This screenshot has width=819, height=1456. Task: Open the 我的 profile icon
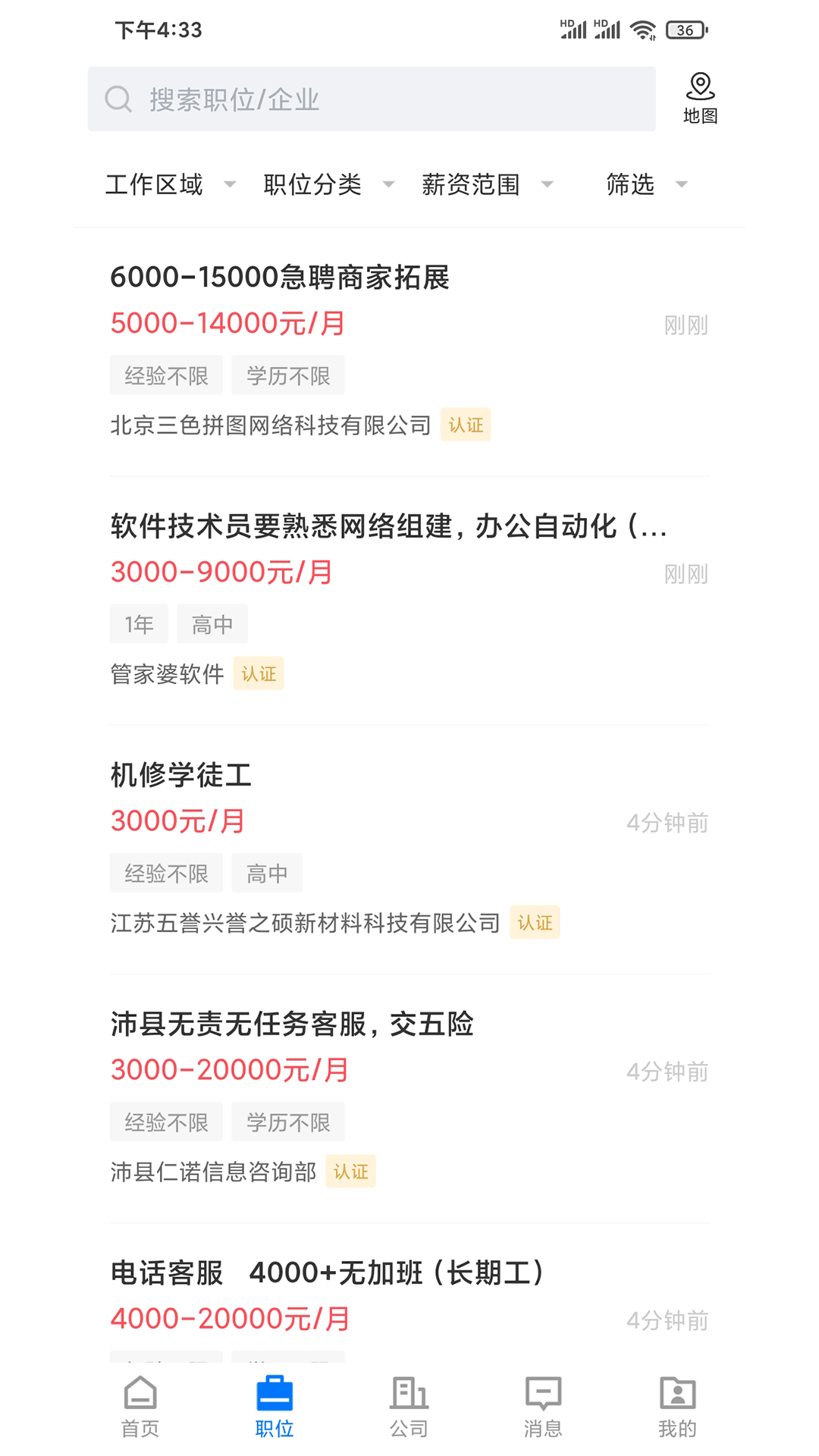677,1394
